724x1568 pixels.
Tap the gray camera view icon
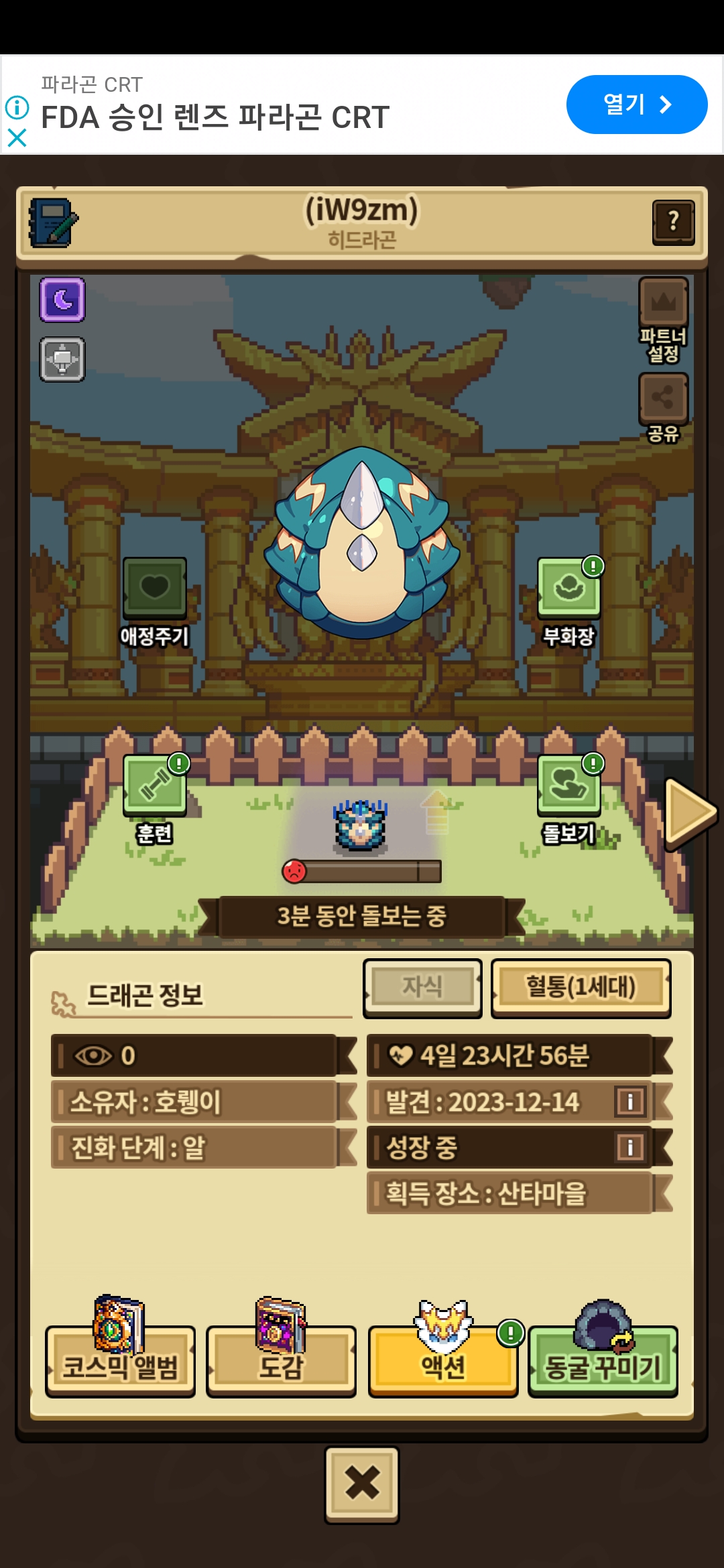(x=62, y=360)
